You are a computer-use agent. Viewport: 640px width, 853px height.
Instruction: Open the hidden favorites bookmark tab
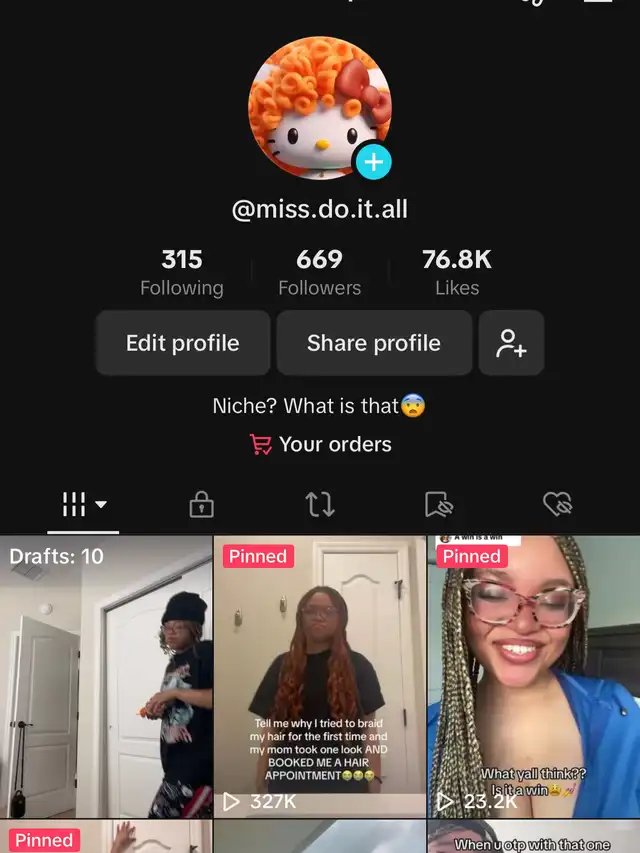pos(438,505)
